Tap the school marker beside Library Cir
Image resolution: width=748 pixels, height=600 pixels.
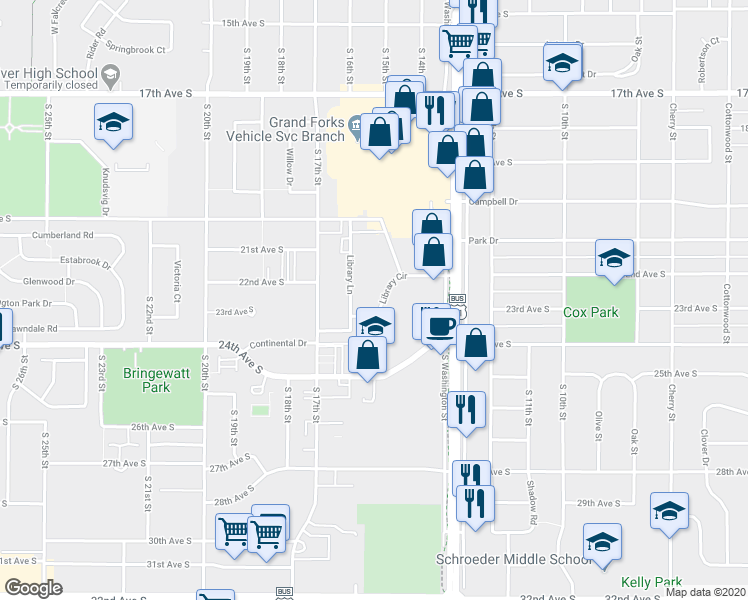[x=376, y=325]
